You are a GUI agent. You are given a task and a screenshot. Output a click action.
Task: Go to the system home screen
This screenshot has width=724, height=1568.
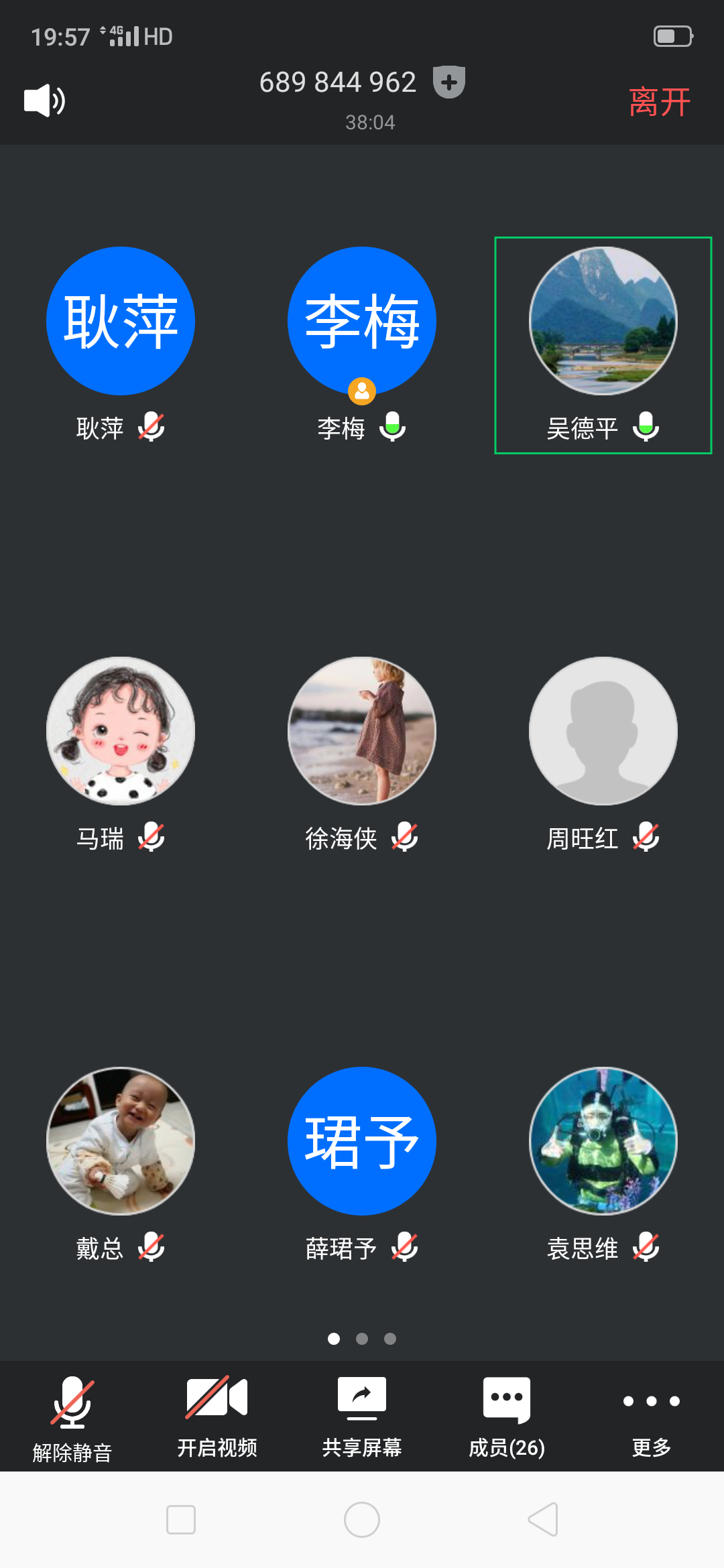click(362, 1519)
